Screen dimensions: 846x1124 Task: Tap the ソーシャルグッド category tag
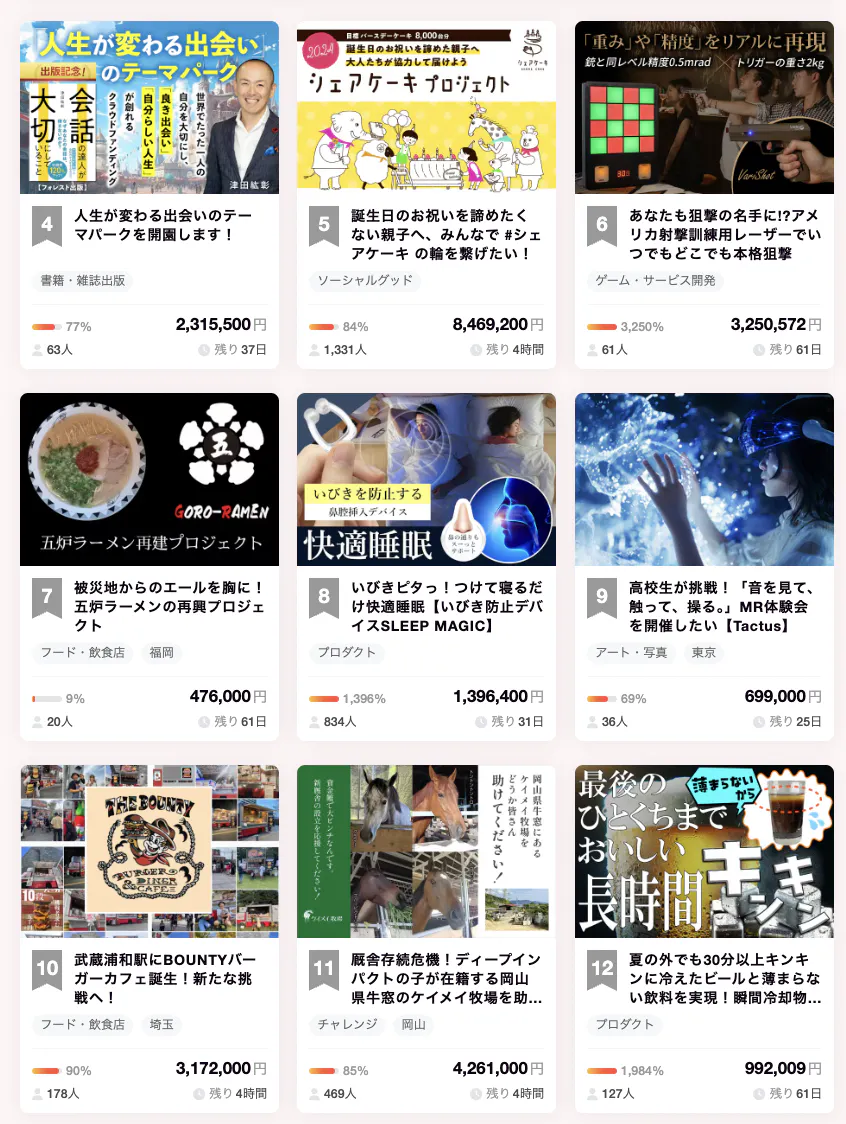(x=365, y=281)
